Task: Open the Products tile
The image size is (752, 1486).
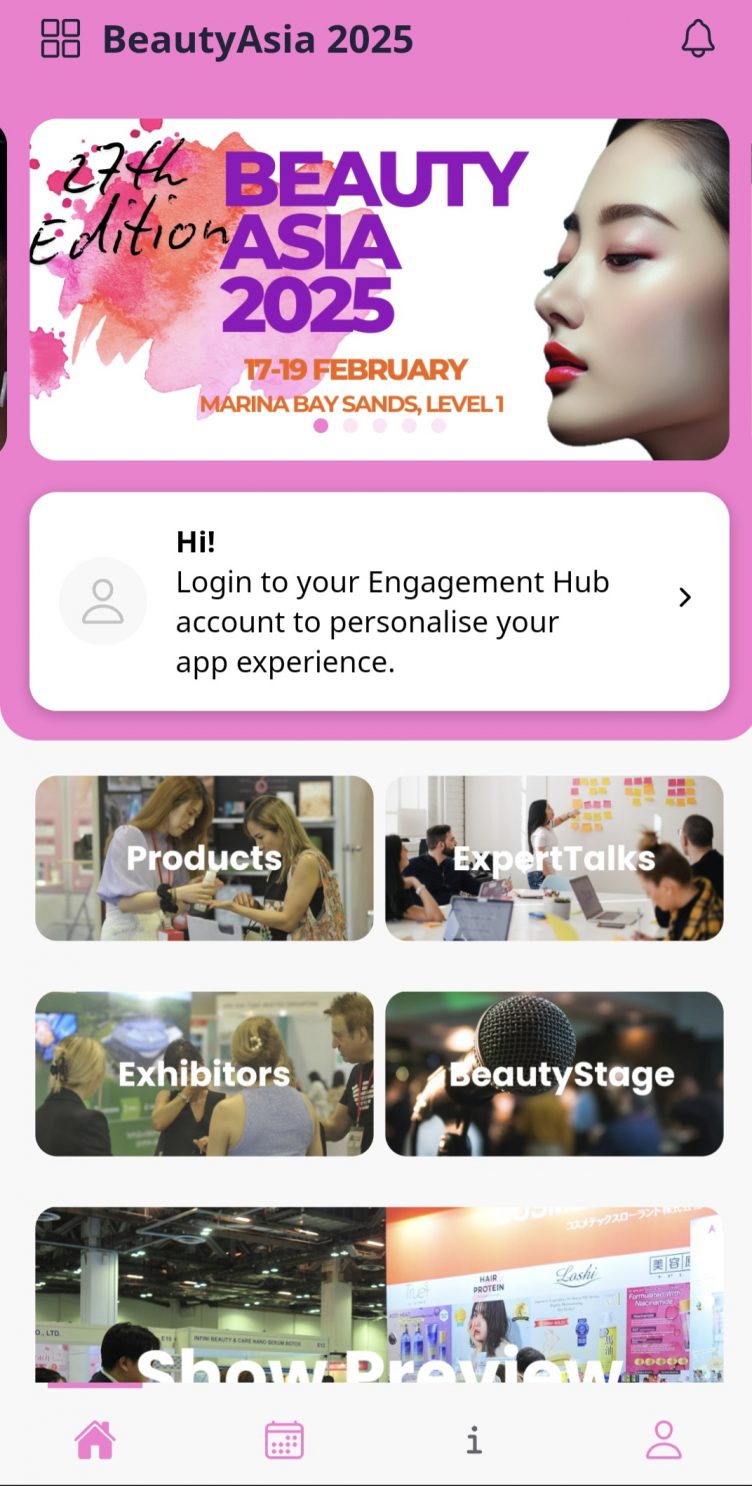Action: pyautogui.click(x=204, y=858)
